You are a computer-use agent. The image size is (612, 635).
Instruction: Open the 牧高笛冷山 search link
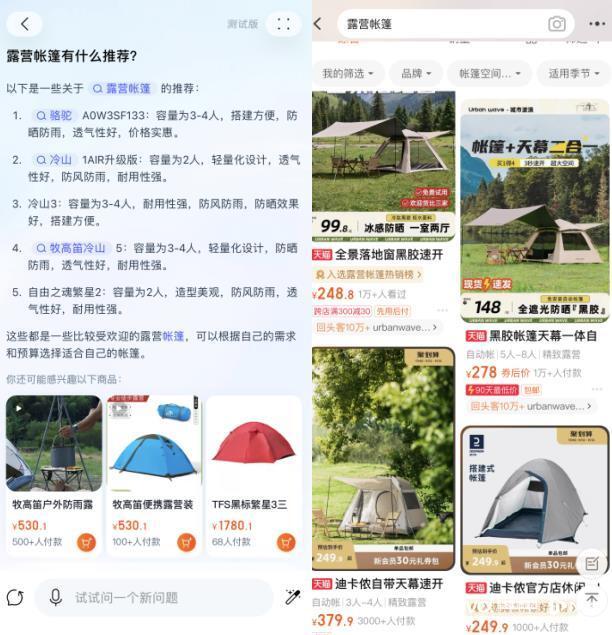pyautogui.click(x=71, y=248)
